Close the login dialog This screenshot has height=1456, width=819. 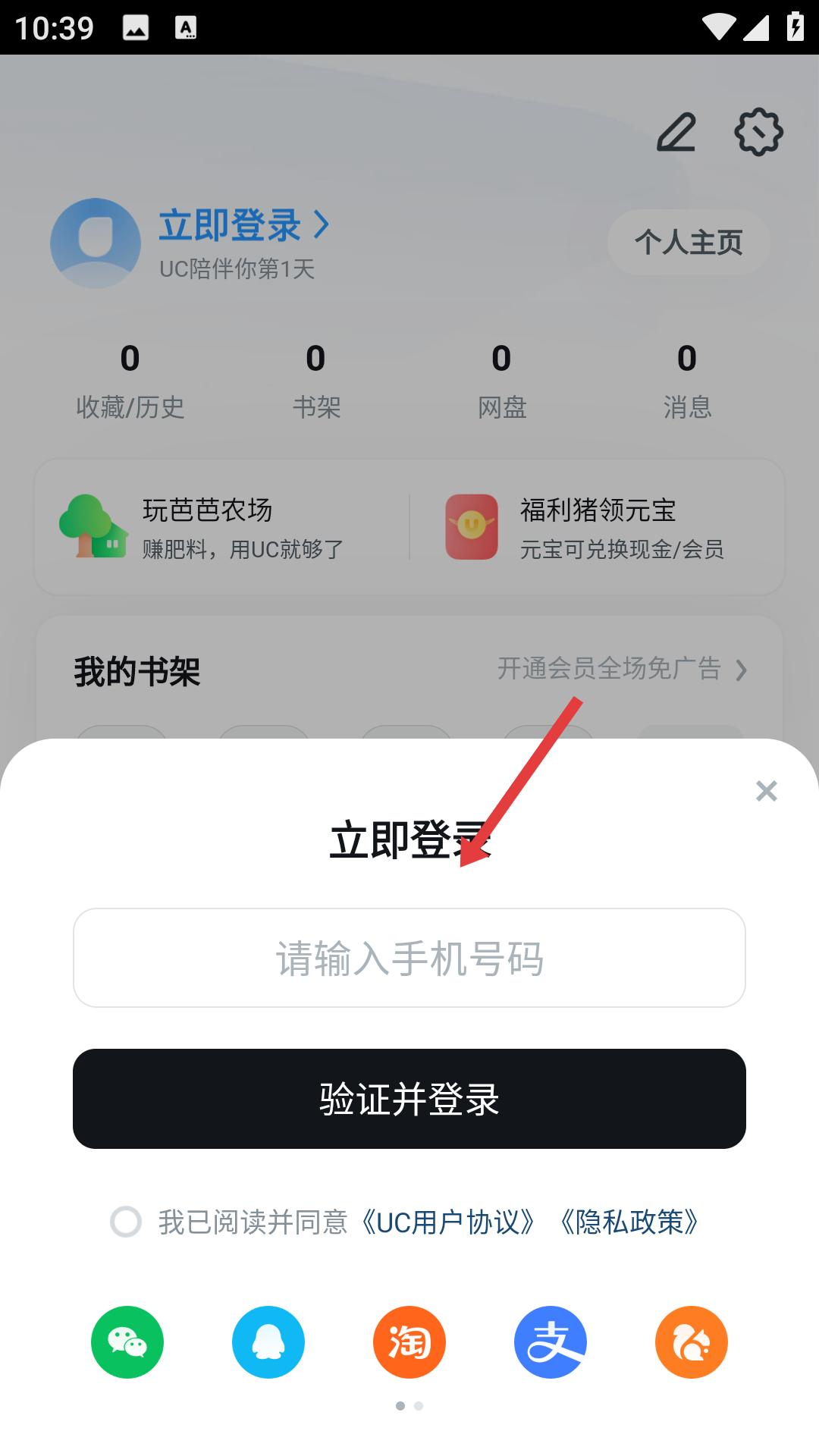(x=766, y=791)
